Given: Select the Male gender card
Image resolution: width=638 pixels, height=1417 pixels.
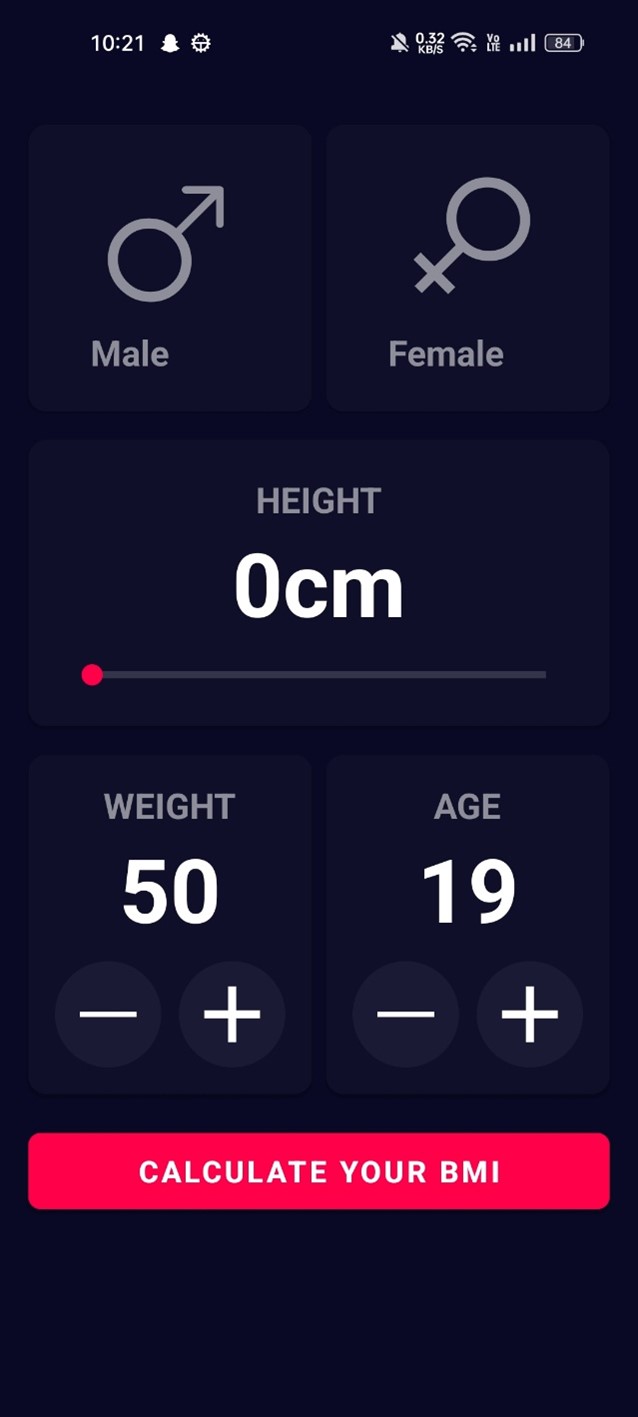Looking at the screenshot, I should (169, 268).
